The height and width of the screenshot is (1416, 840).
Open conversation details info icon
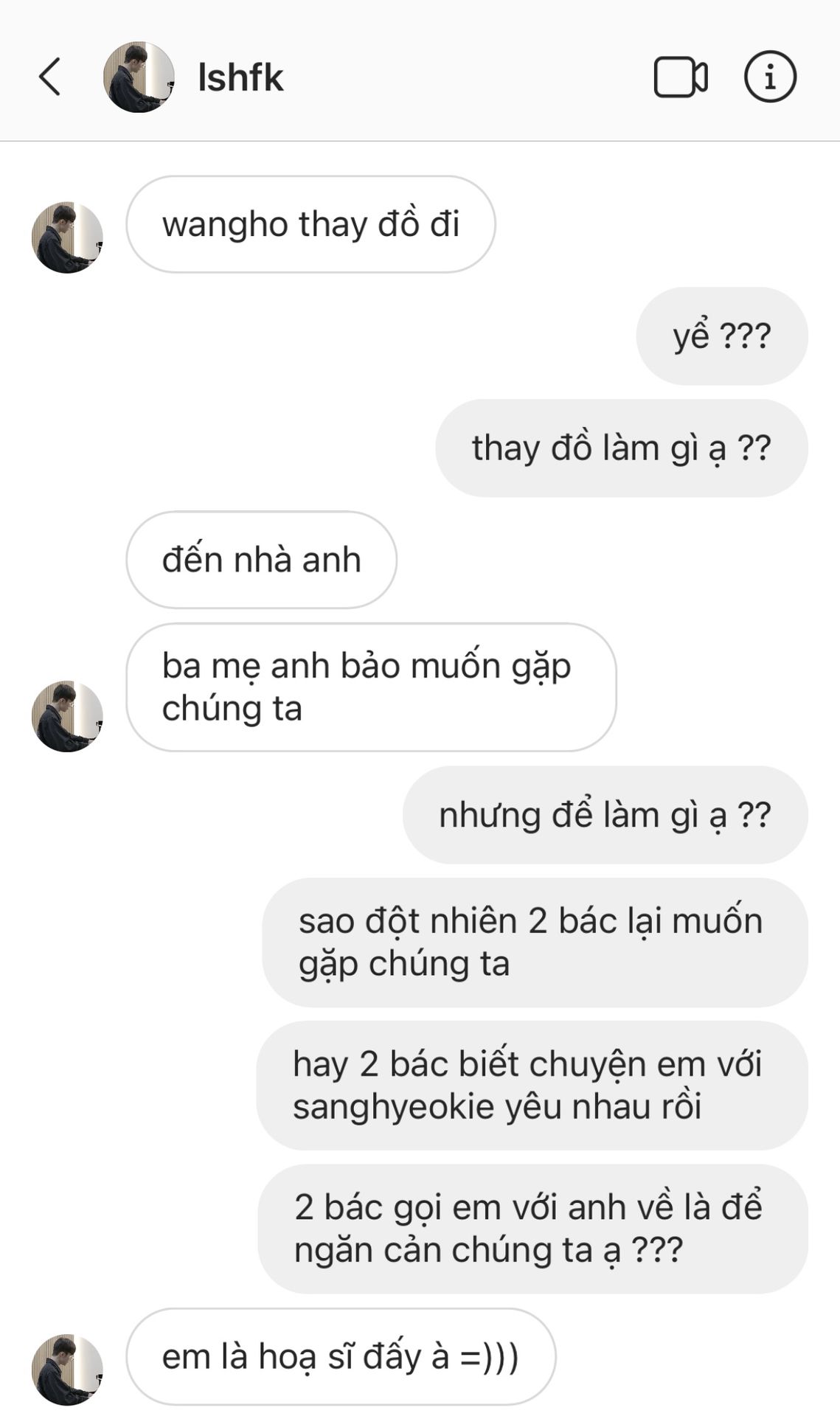tap(769, 77)
